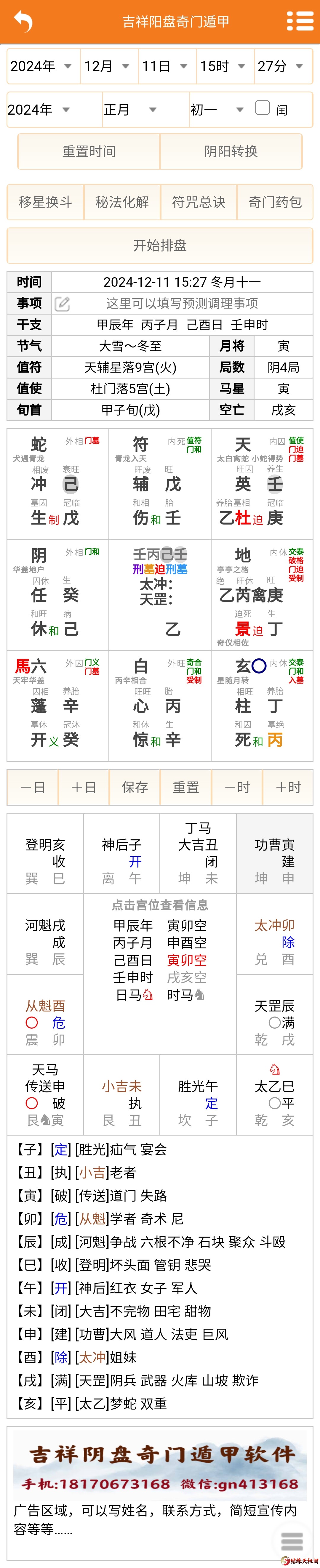Advance one hour with ＋时
Screen dimensions: 320x1568
click(x=288, y=788)
